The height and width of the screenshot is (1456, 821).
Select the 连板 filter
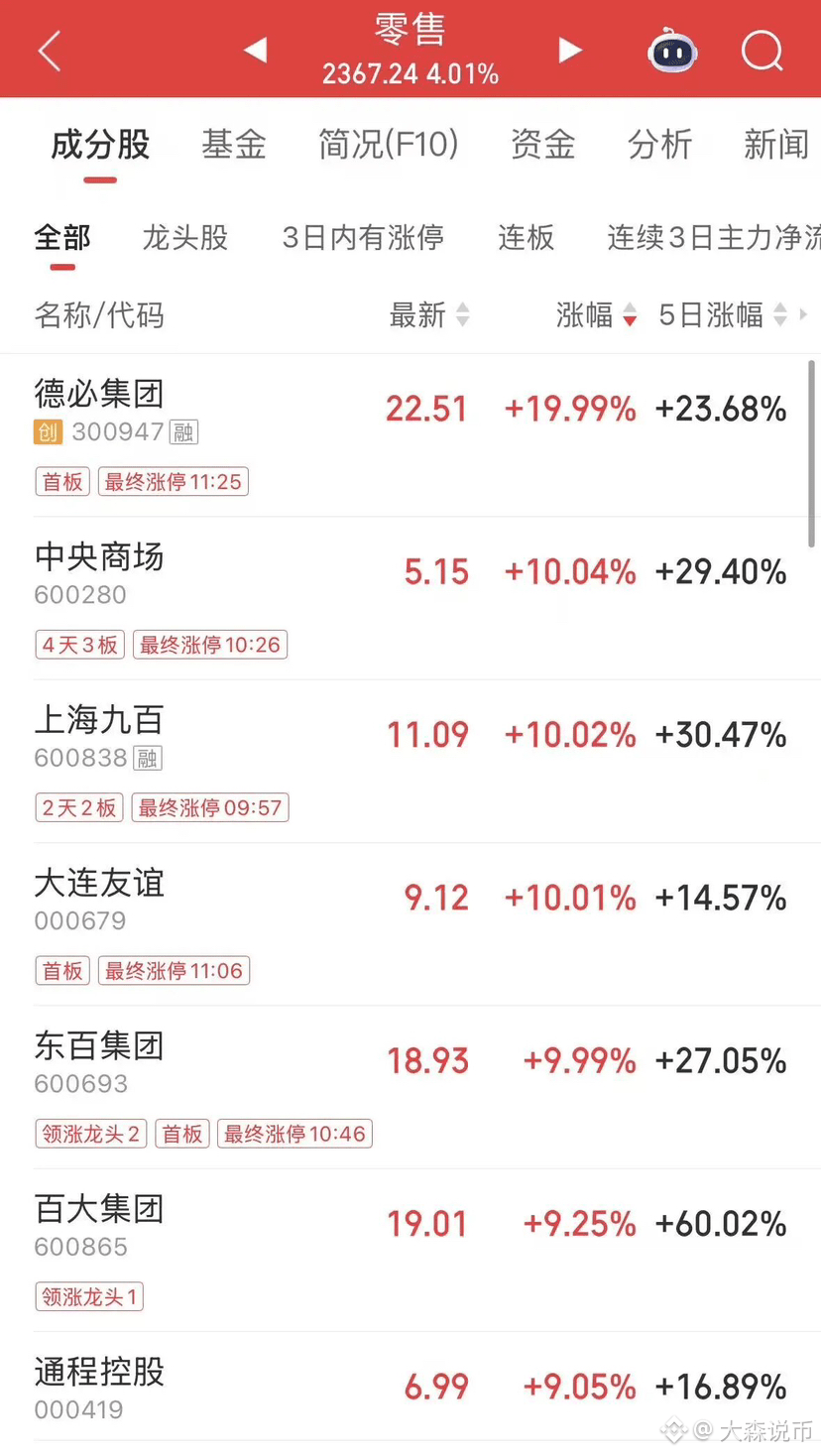coord(526,238)
